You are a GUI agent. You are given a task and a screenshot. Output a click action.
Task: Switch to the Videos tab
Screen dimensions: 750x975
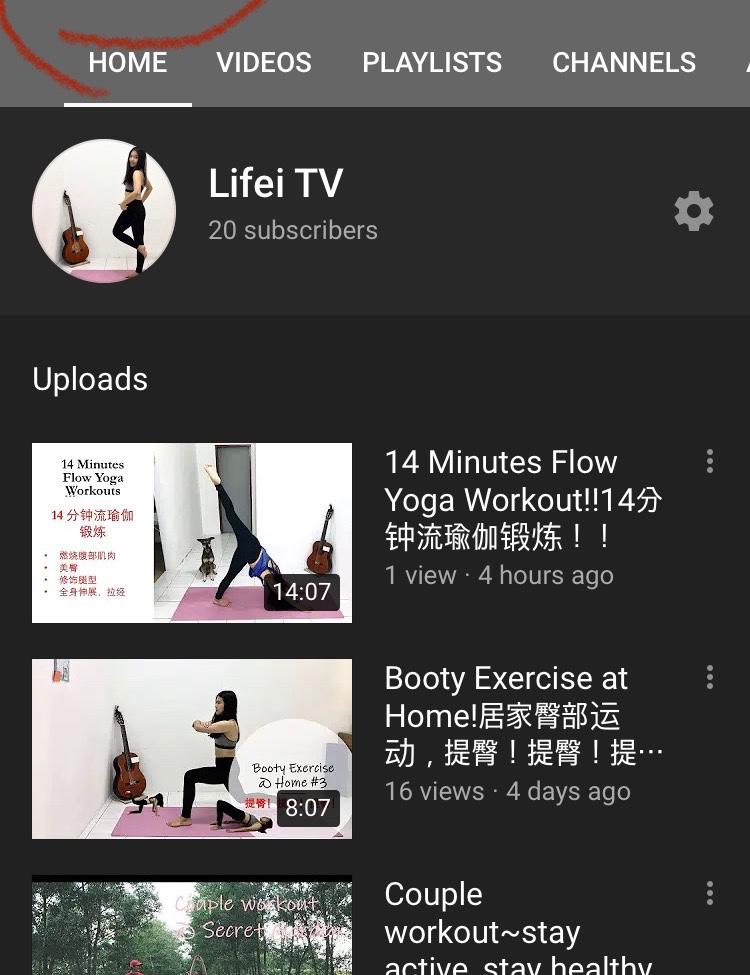[x=264, y=62]
